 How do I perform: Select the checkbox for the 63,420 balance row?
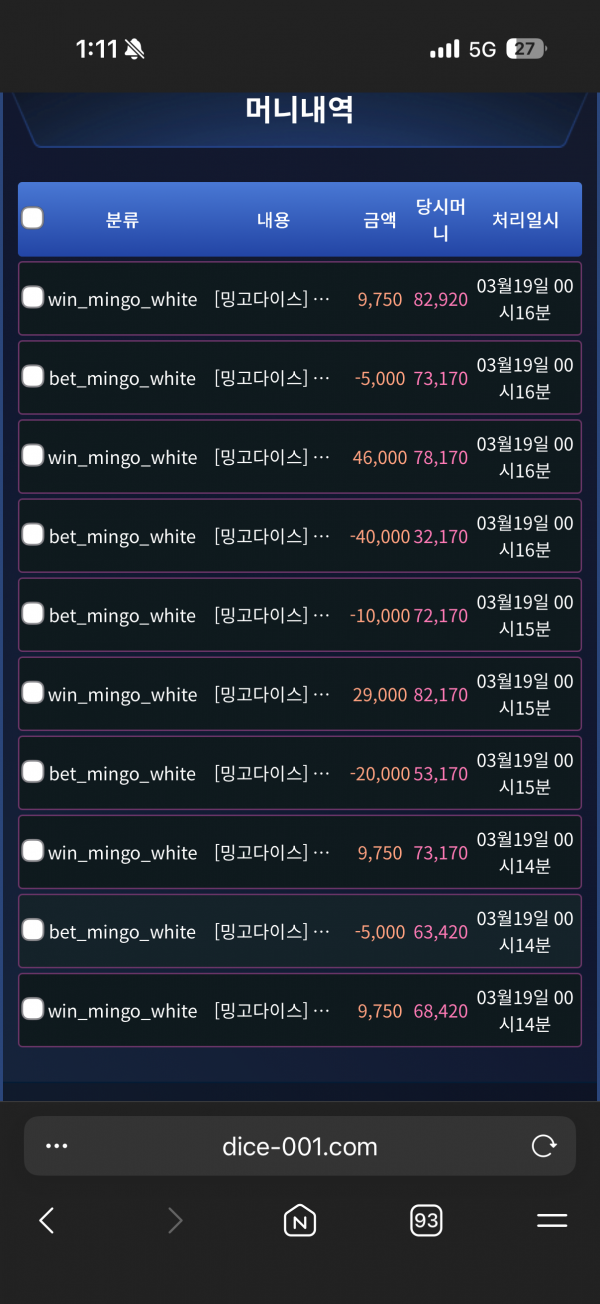[x=33, y=930]
